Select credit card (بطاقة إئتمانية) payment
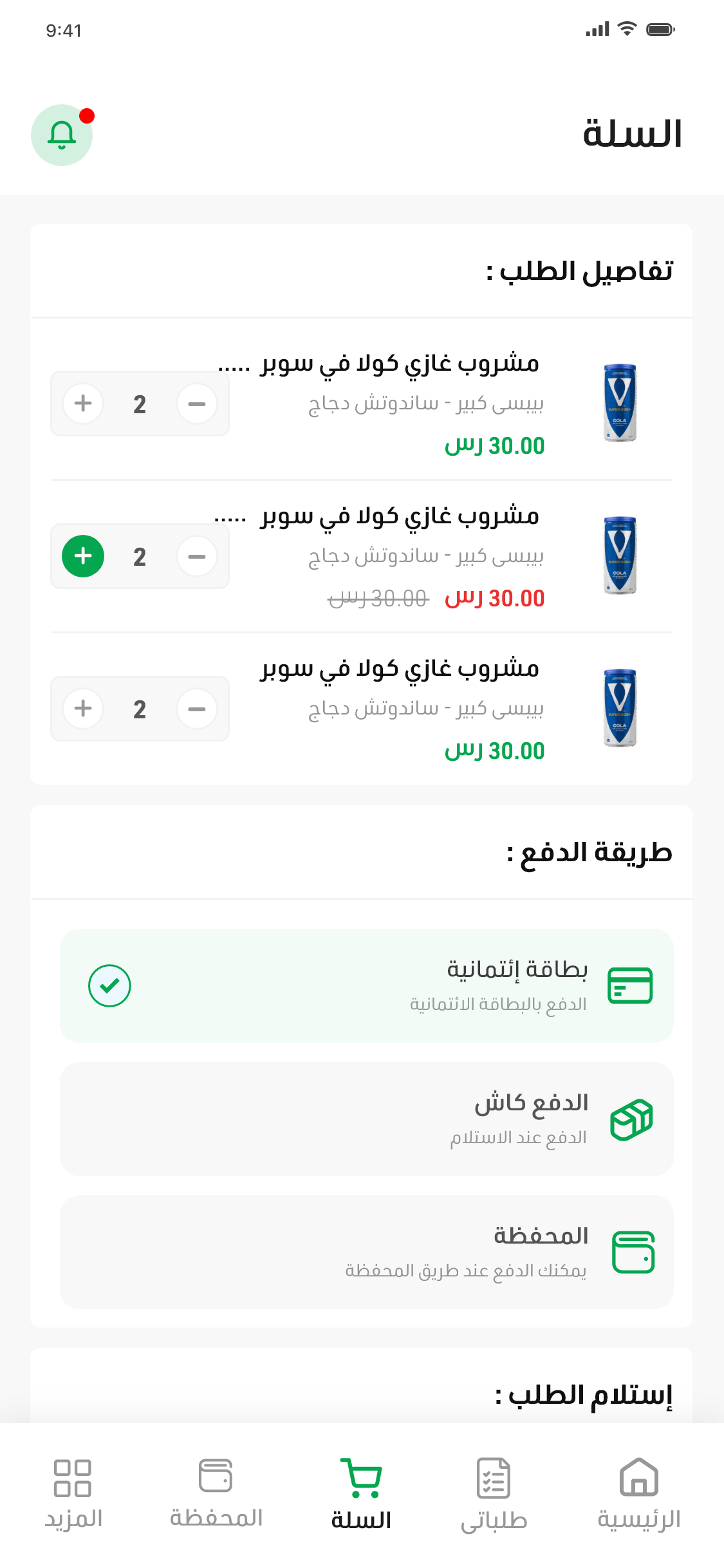Image resolution: width=724 pixels, height=1568 pixels. click(366, 985)
